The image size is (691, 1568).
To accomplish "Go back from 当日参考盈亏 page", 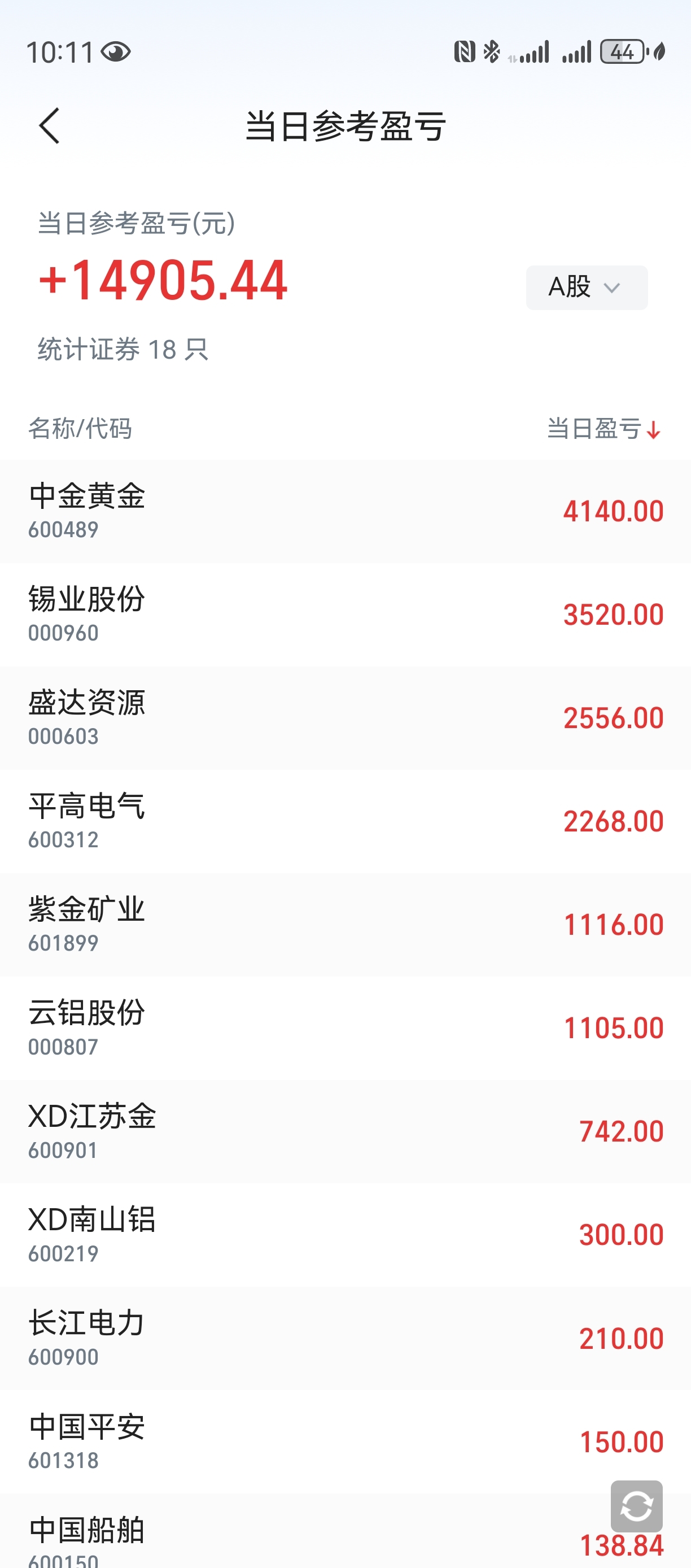I will tap(49, 126).
